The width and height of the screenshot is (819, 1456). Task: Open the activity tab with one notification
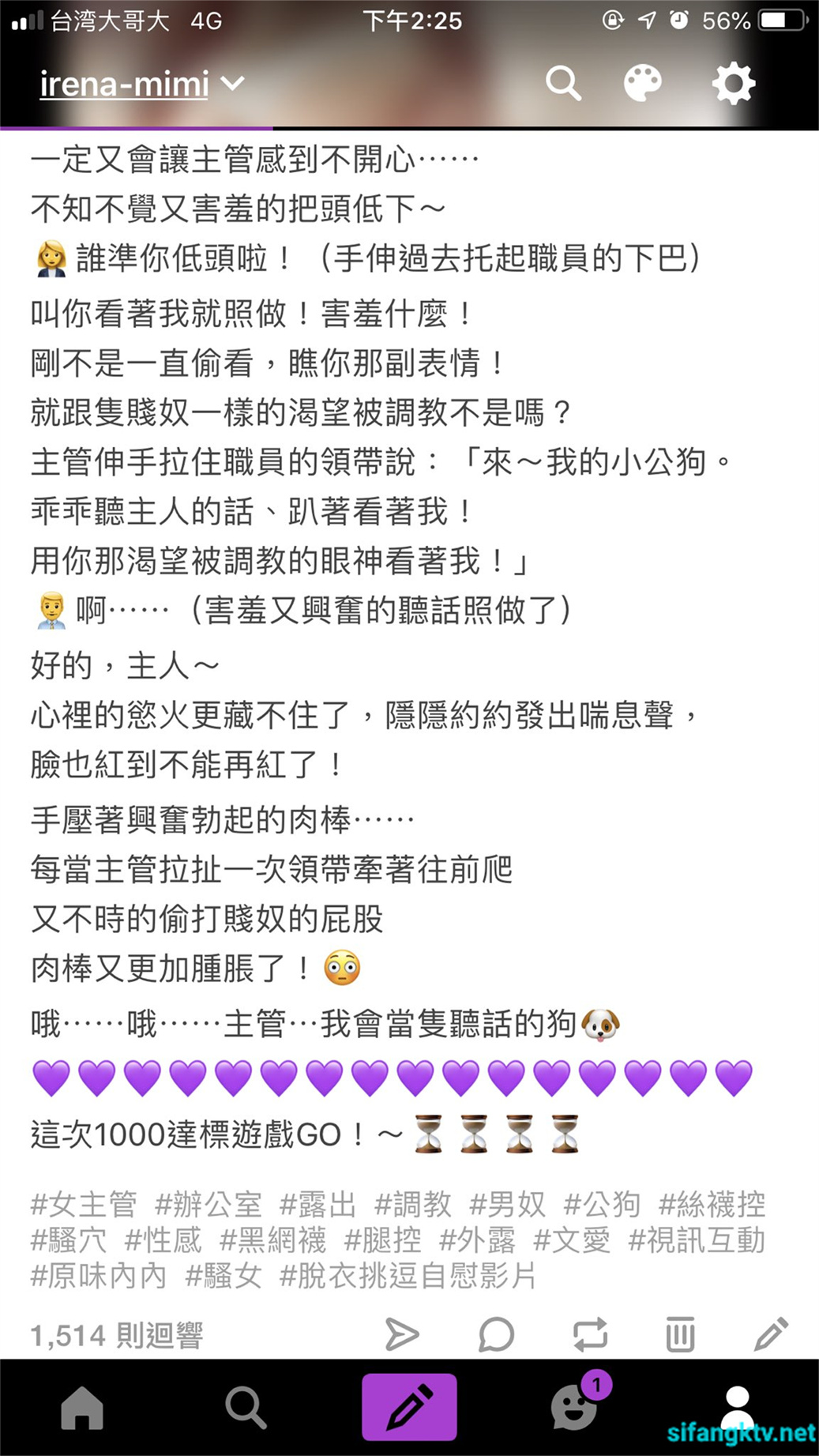tap(574, 1407)
